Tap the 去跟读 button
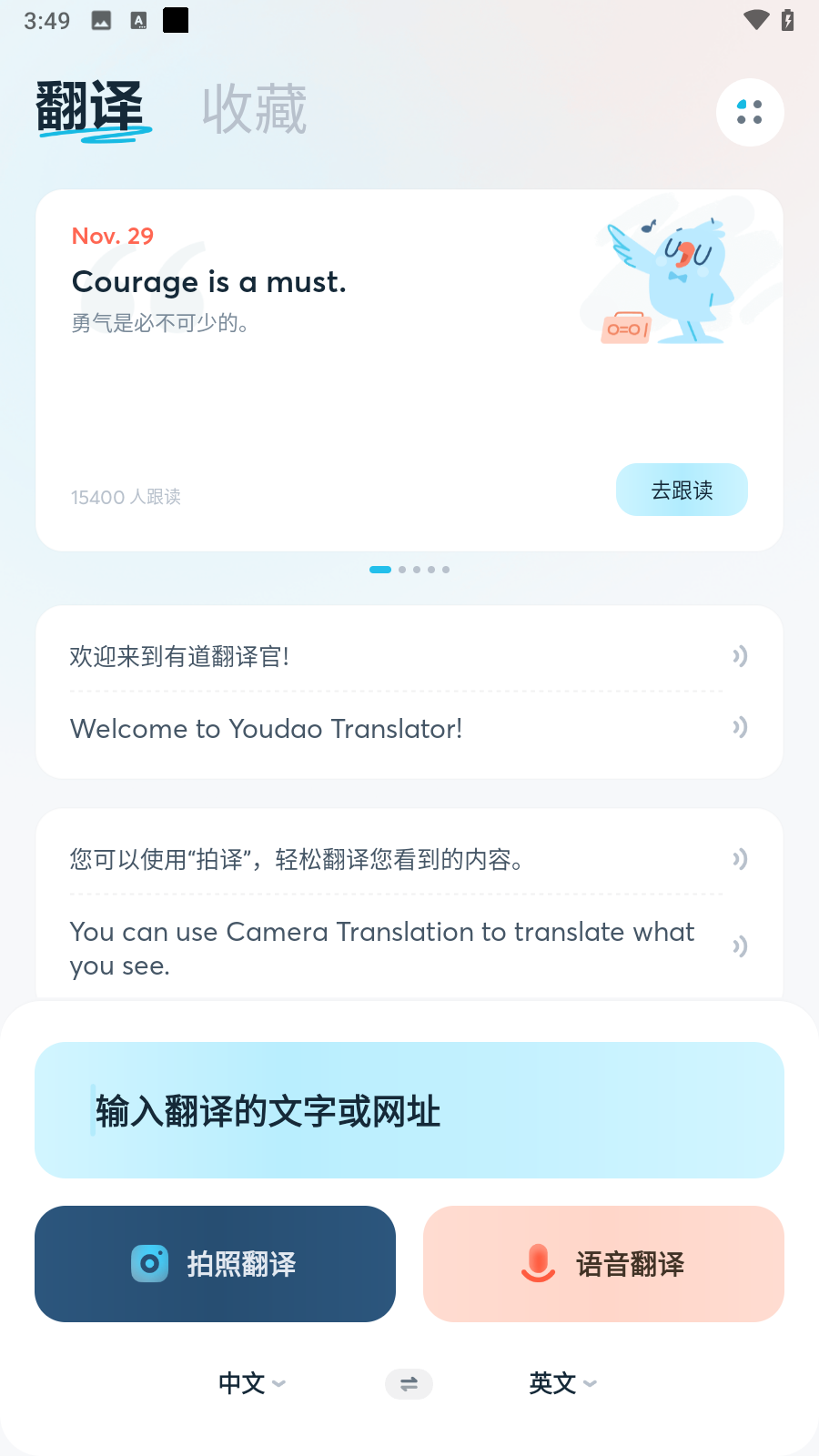This screenshot has width=819, height=1456. [x=682, y=490]
